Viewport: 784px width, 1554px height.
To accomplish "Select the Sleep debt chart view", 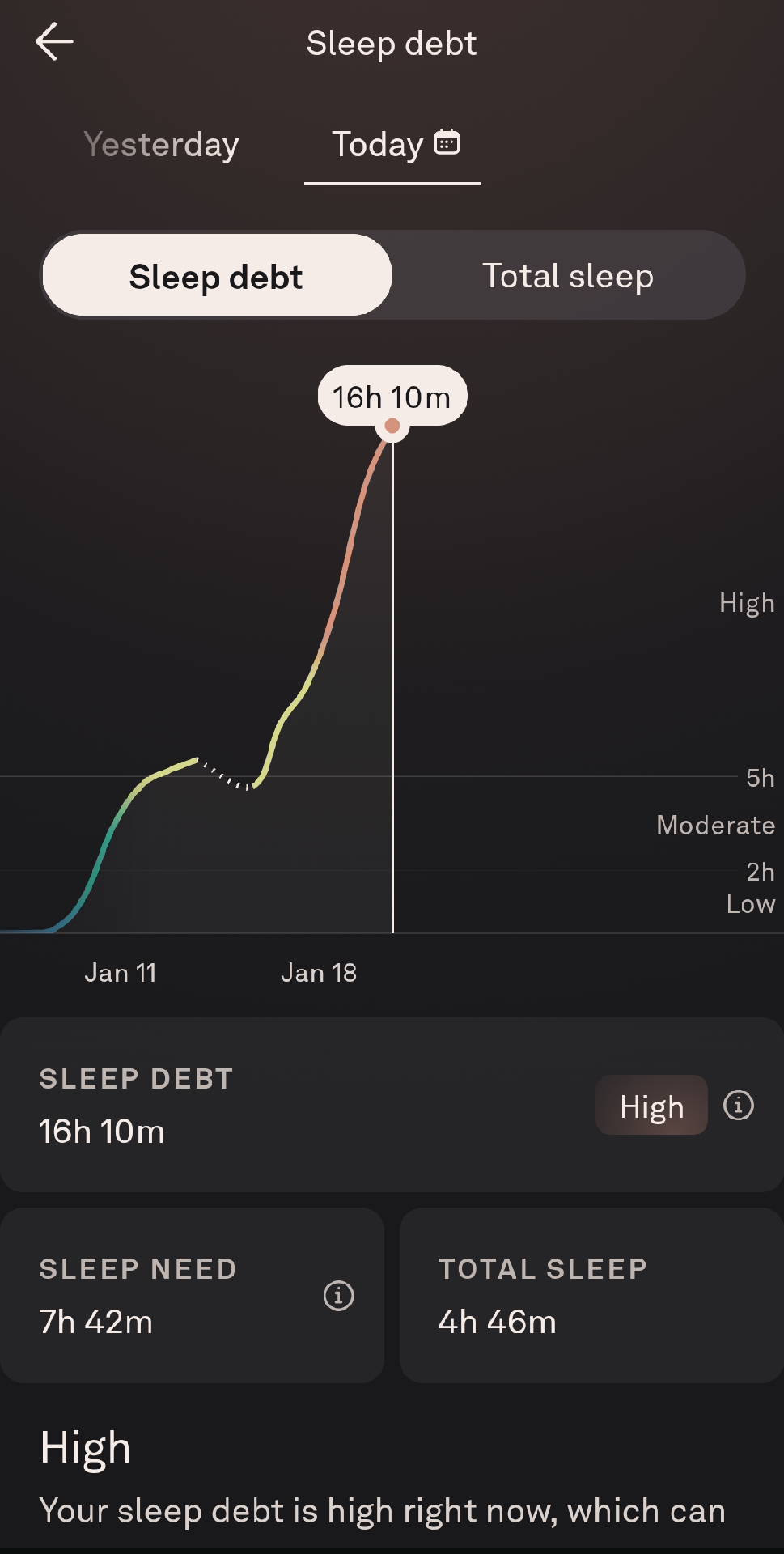I will coord(217,276).
